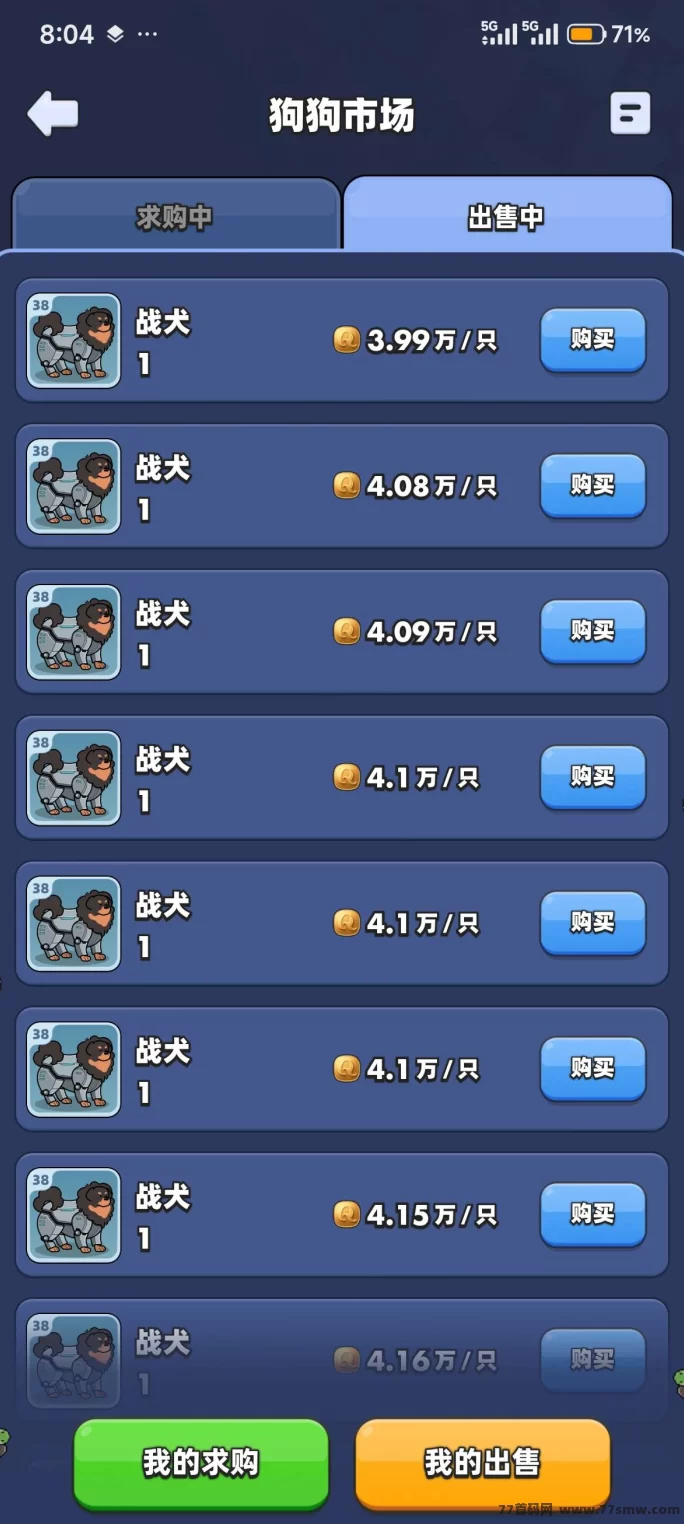Viewport: 684px width, 1524px height.
Task: Open 我的出售
Action: pyautogui.click(x=483, y=1464)
